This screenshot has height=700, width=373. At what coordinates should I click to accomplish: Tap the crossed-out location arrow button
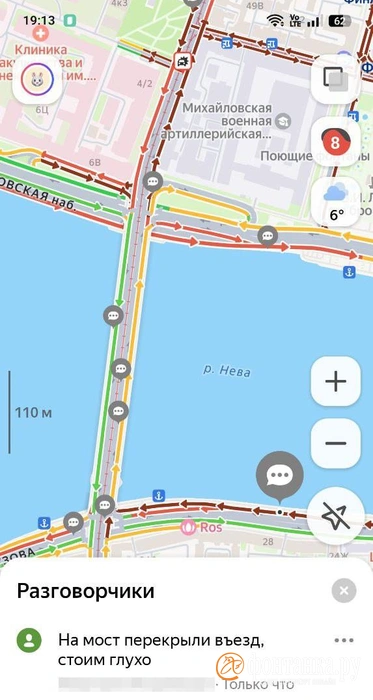pyautogui.click(x=336, y=517)
